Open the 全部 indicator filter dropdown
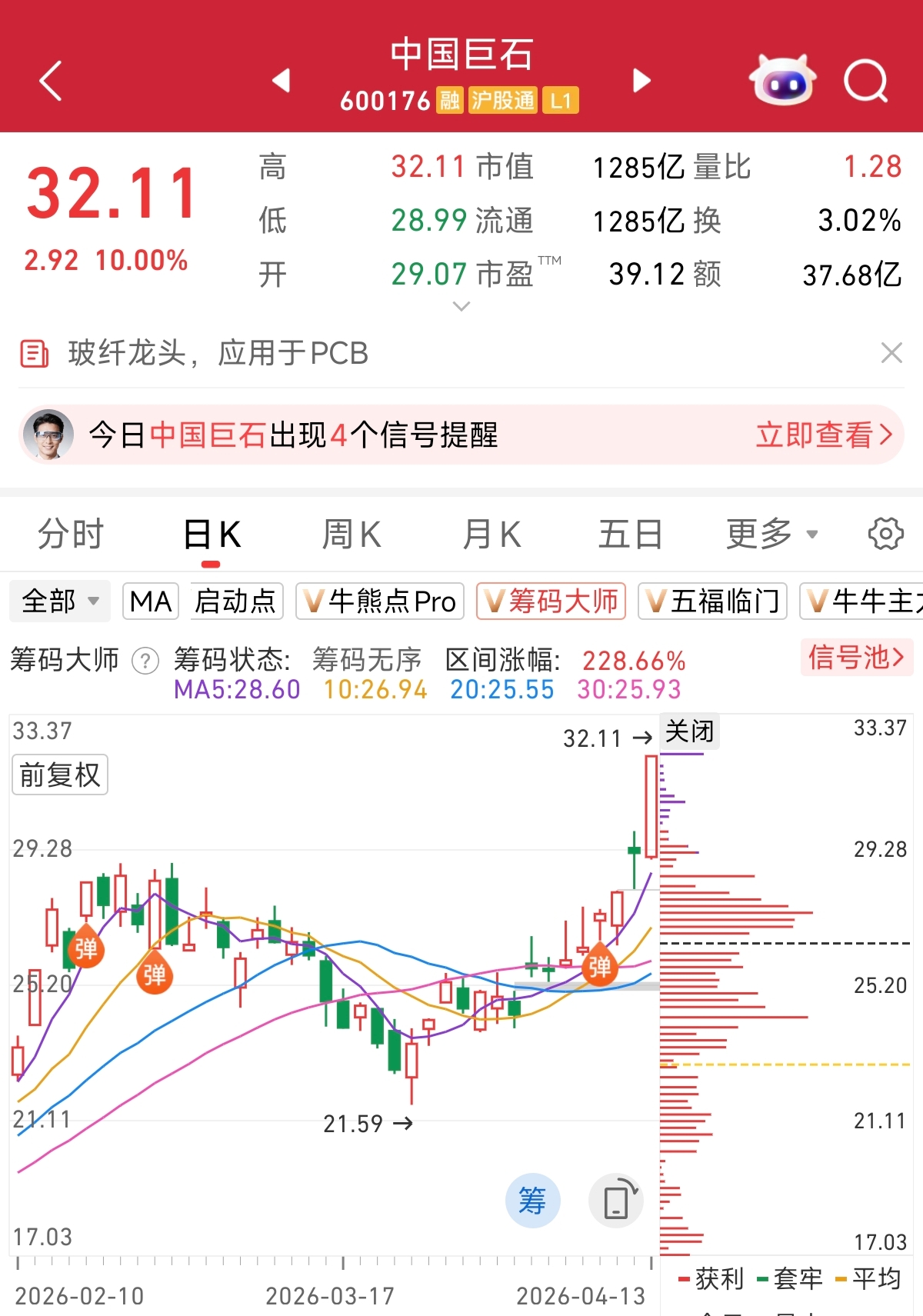 click(x=60, y=601)
